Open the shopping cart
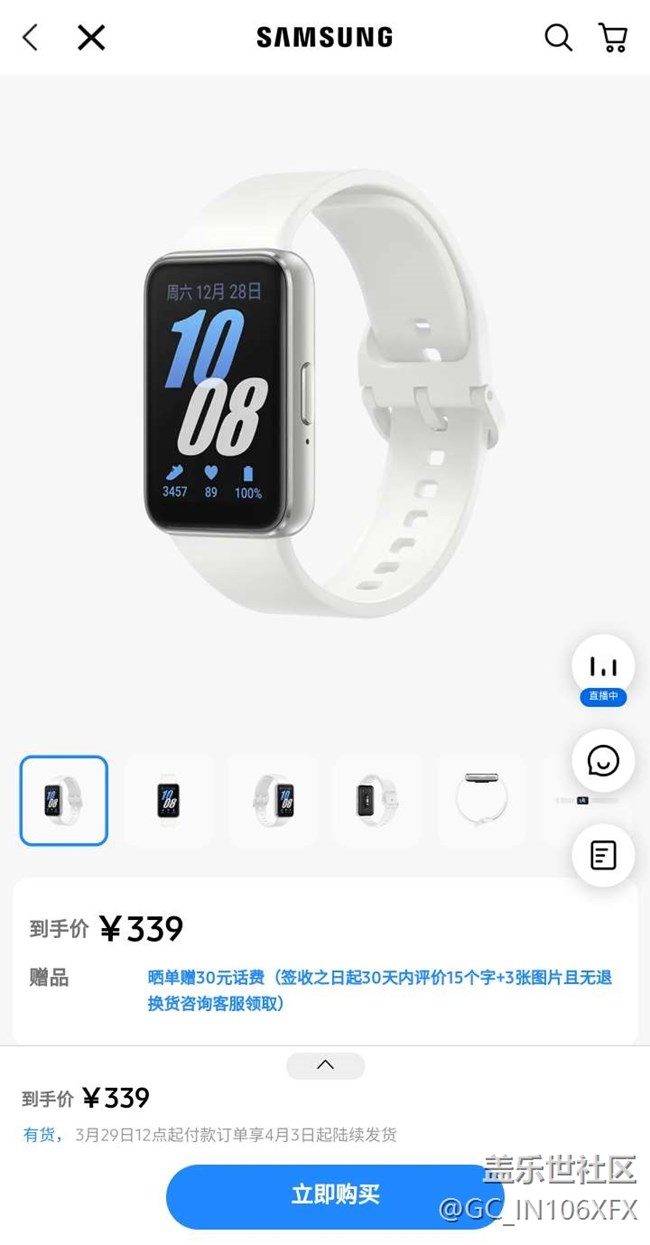The width and height of the screenshot is (650, 1245). (x=613, y=38)
